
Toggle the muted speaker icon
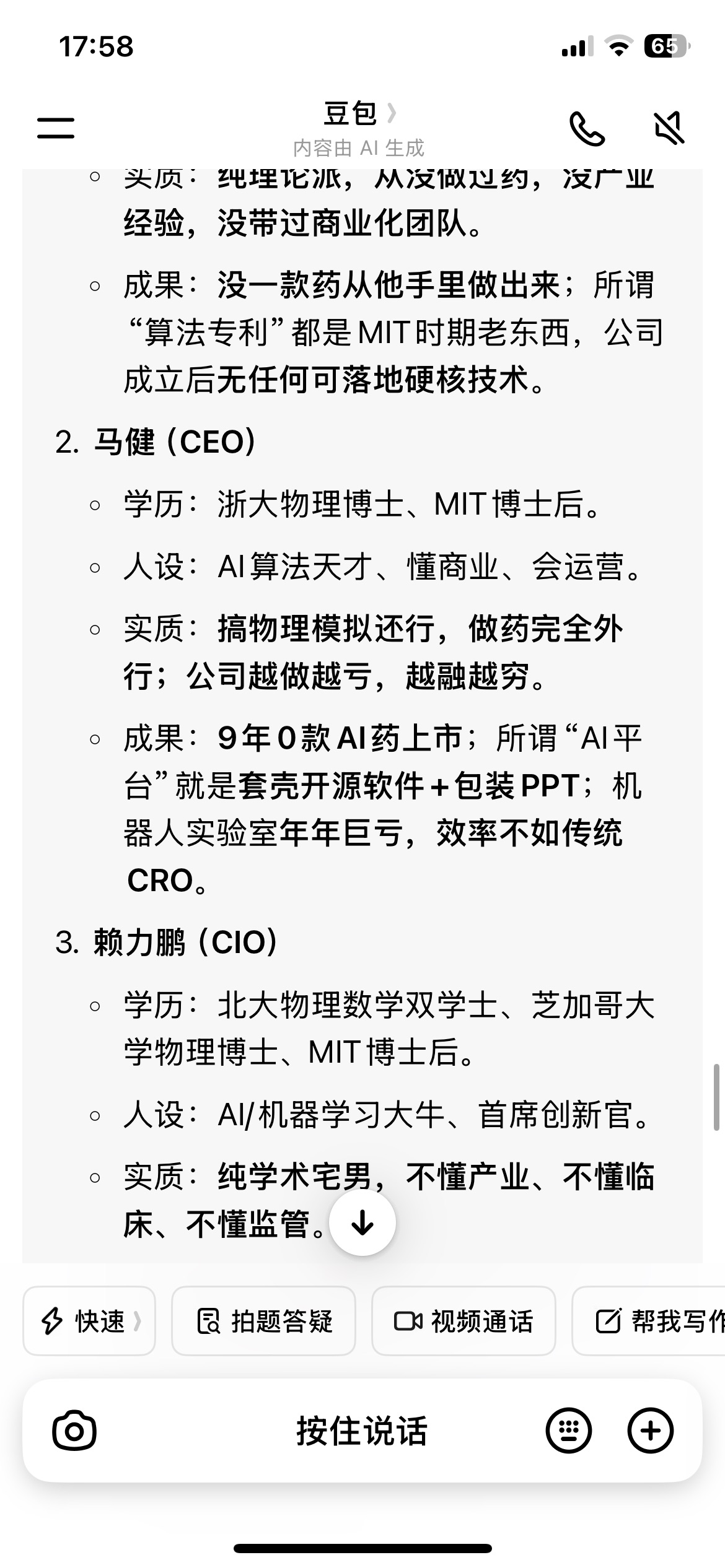coord(669,128)
